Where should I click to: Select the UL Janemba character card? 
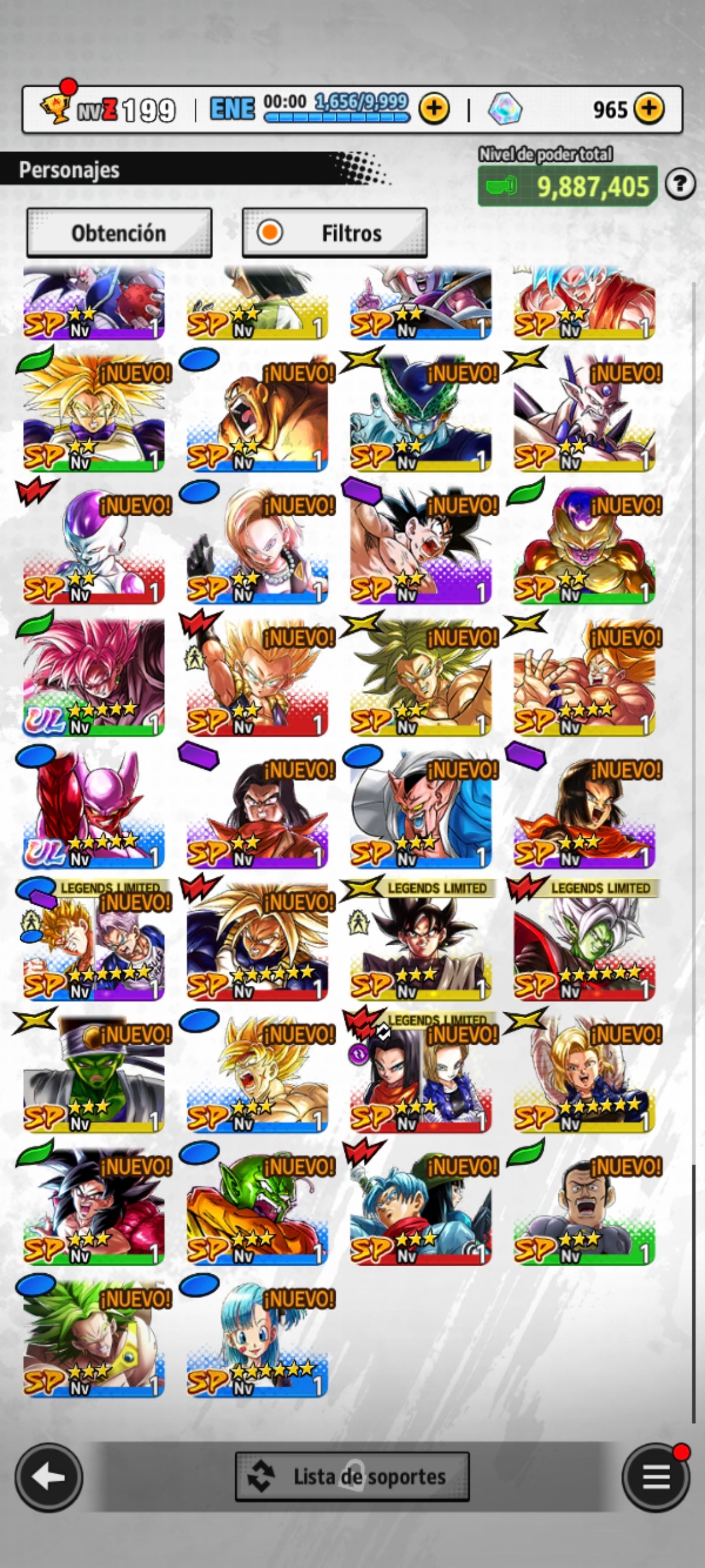[94, 808]
